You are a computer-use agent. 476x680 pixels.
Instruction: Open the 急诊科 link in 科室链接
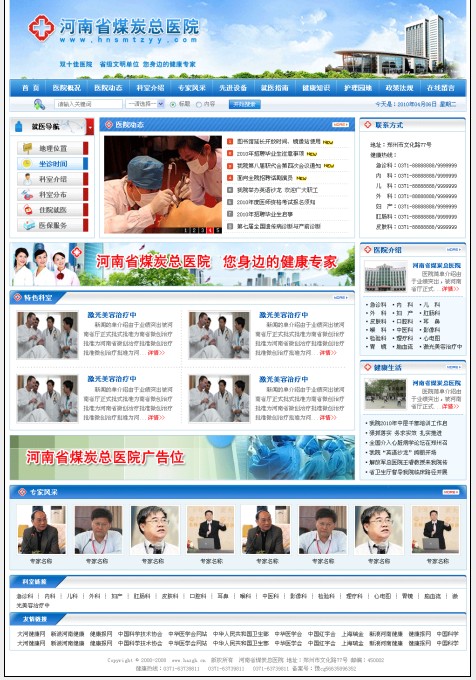point(25,596)
